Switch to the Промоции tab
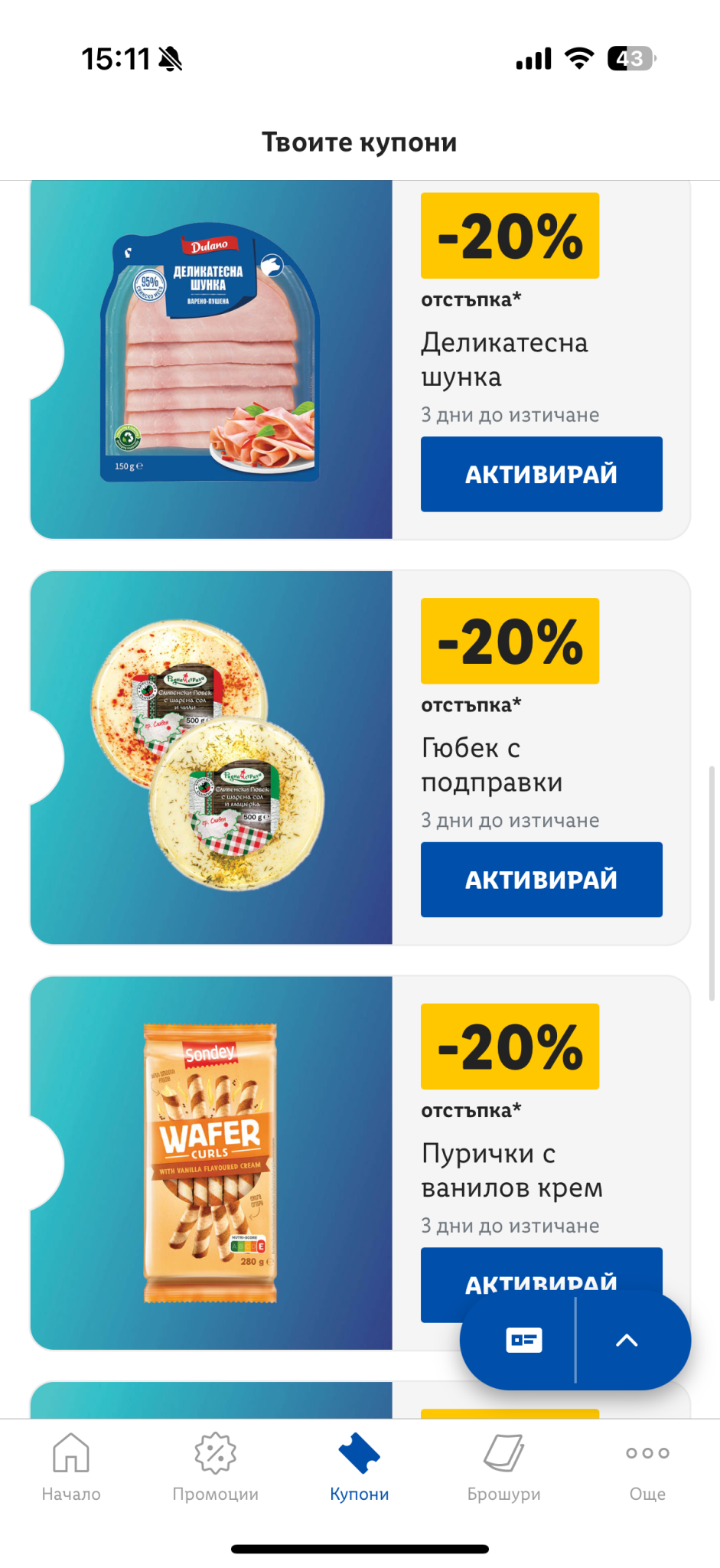Screen dimensions: 720x1568 [x=215, y=1467]
